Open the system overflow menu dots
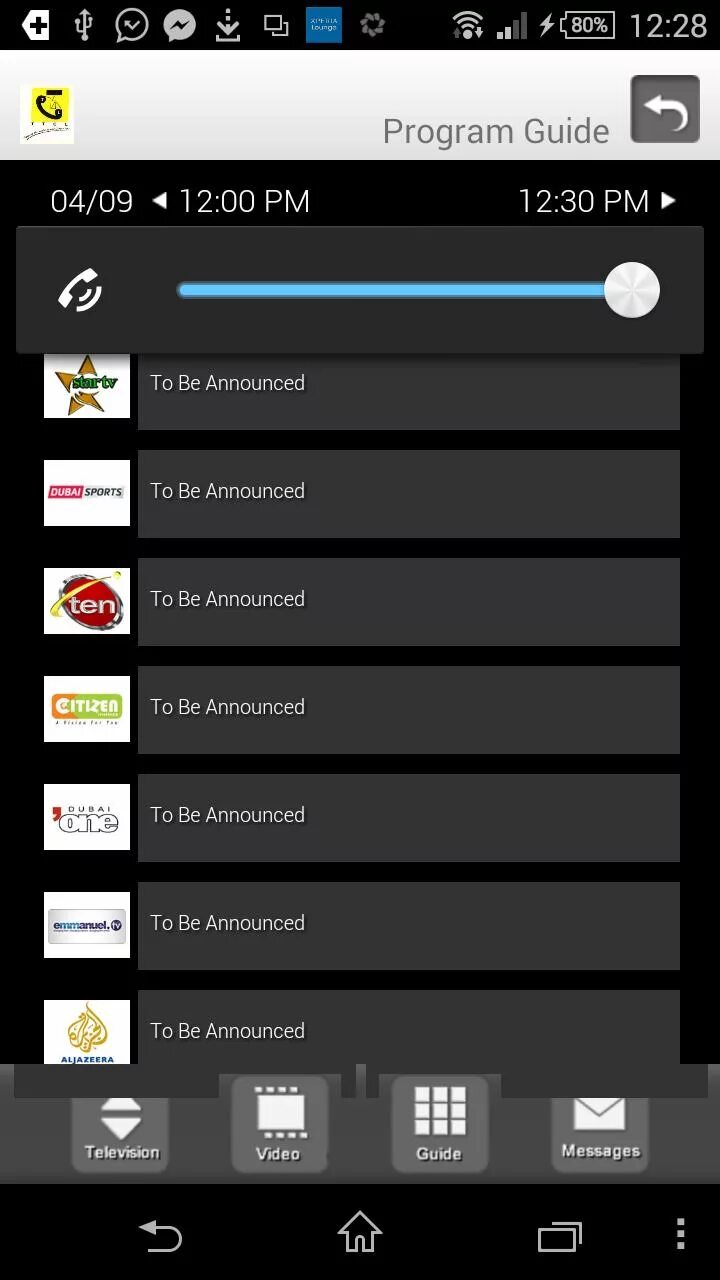The image size is (720, 1280). 681,1233
